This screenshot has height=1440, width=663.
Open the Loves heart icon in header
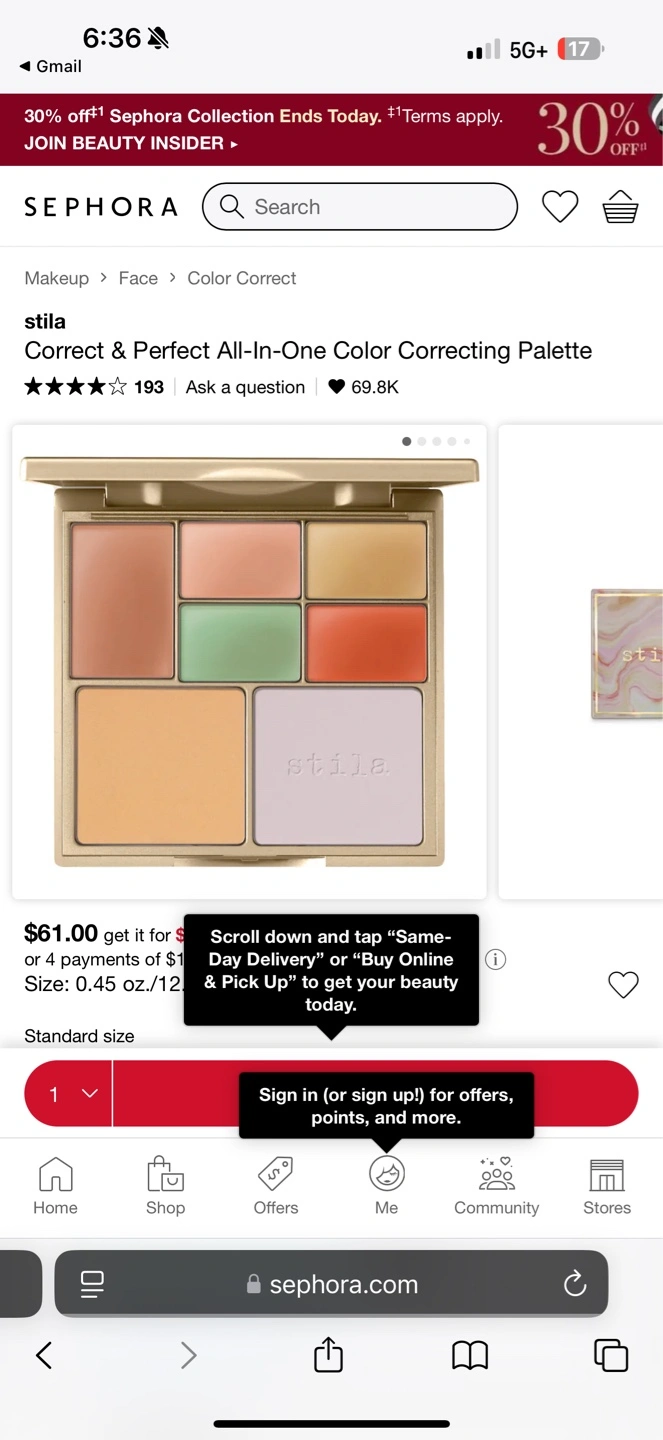click(560, 207)
